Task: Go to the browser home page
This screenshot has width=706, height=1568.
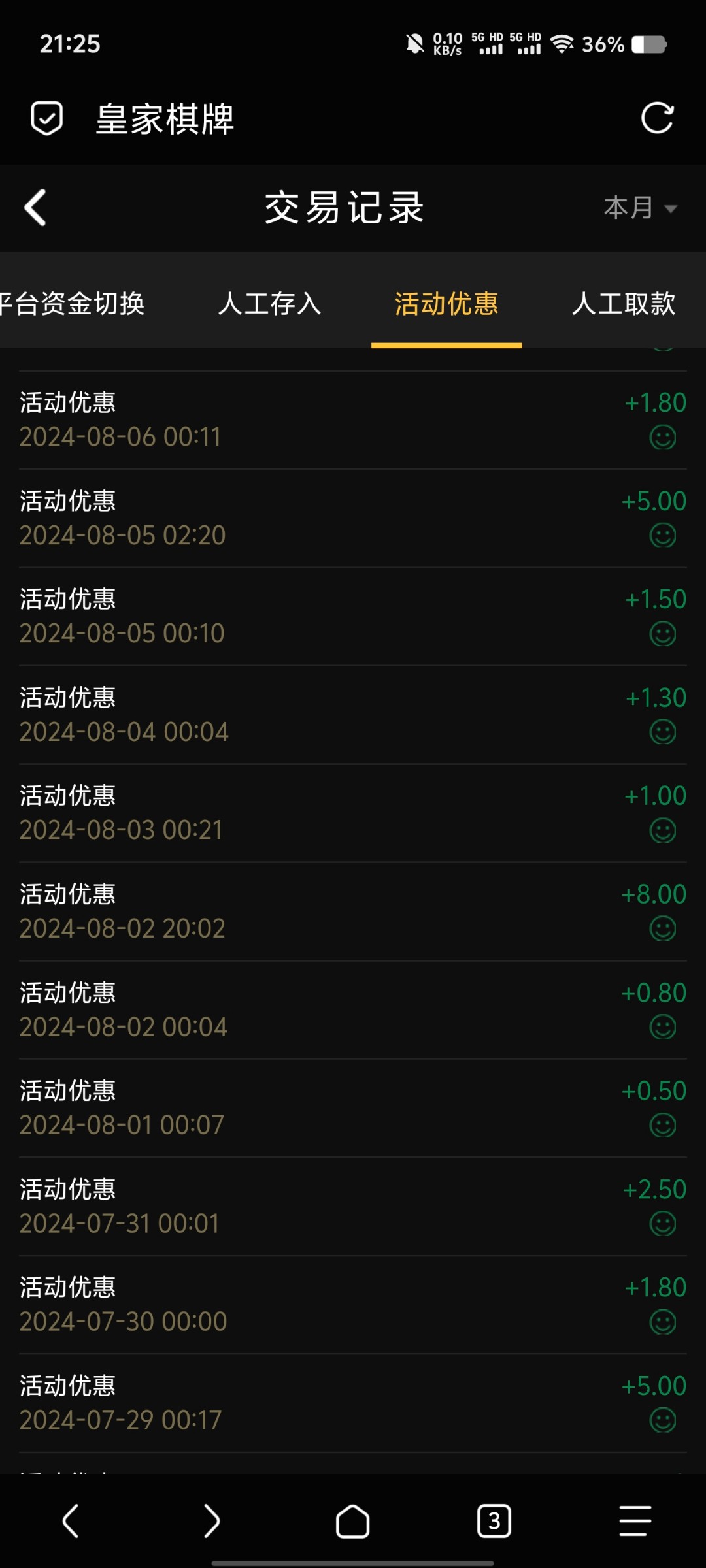Action: 352,1521
